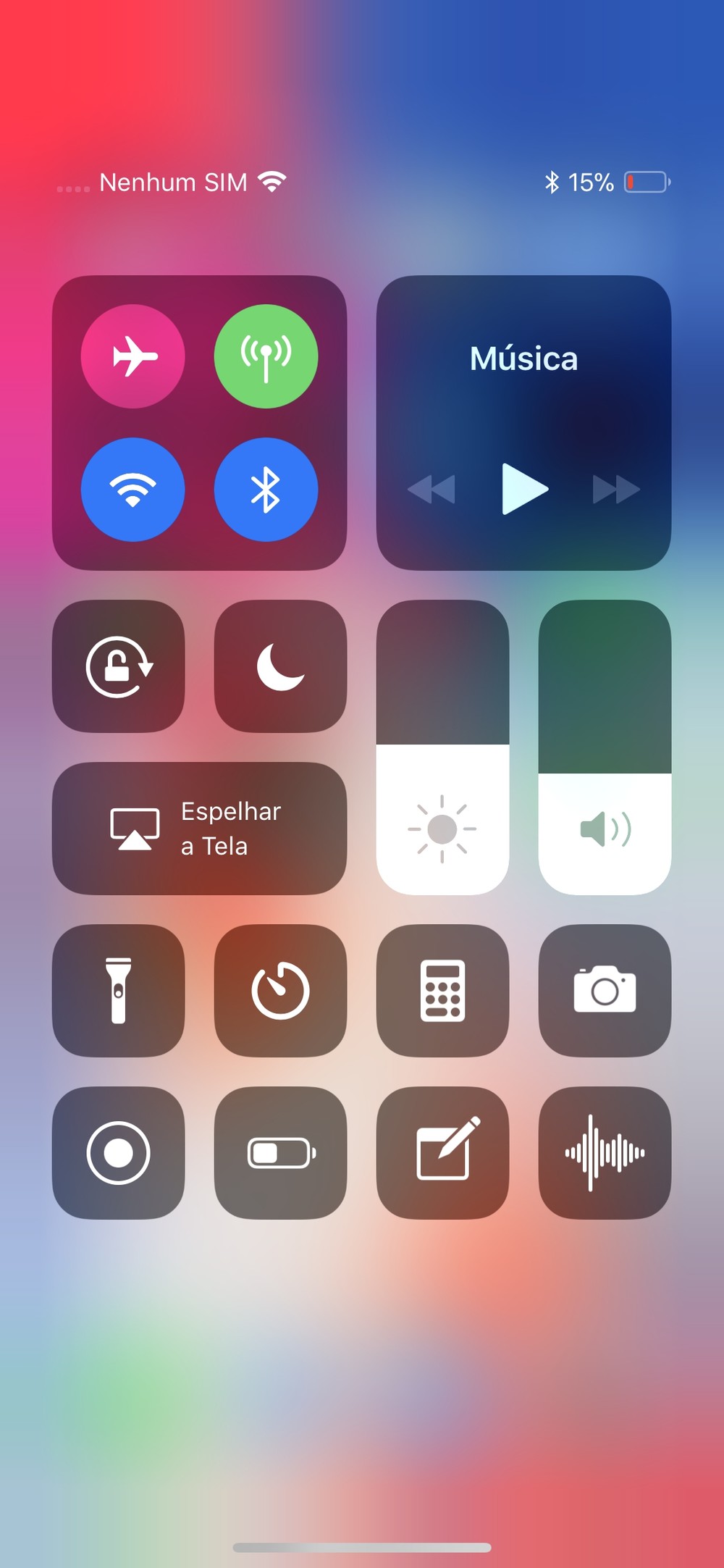Open the timer
This screenshot has width=724, height=1568.
click(280, 991)
